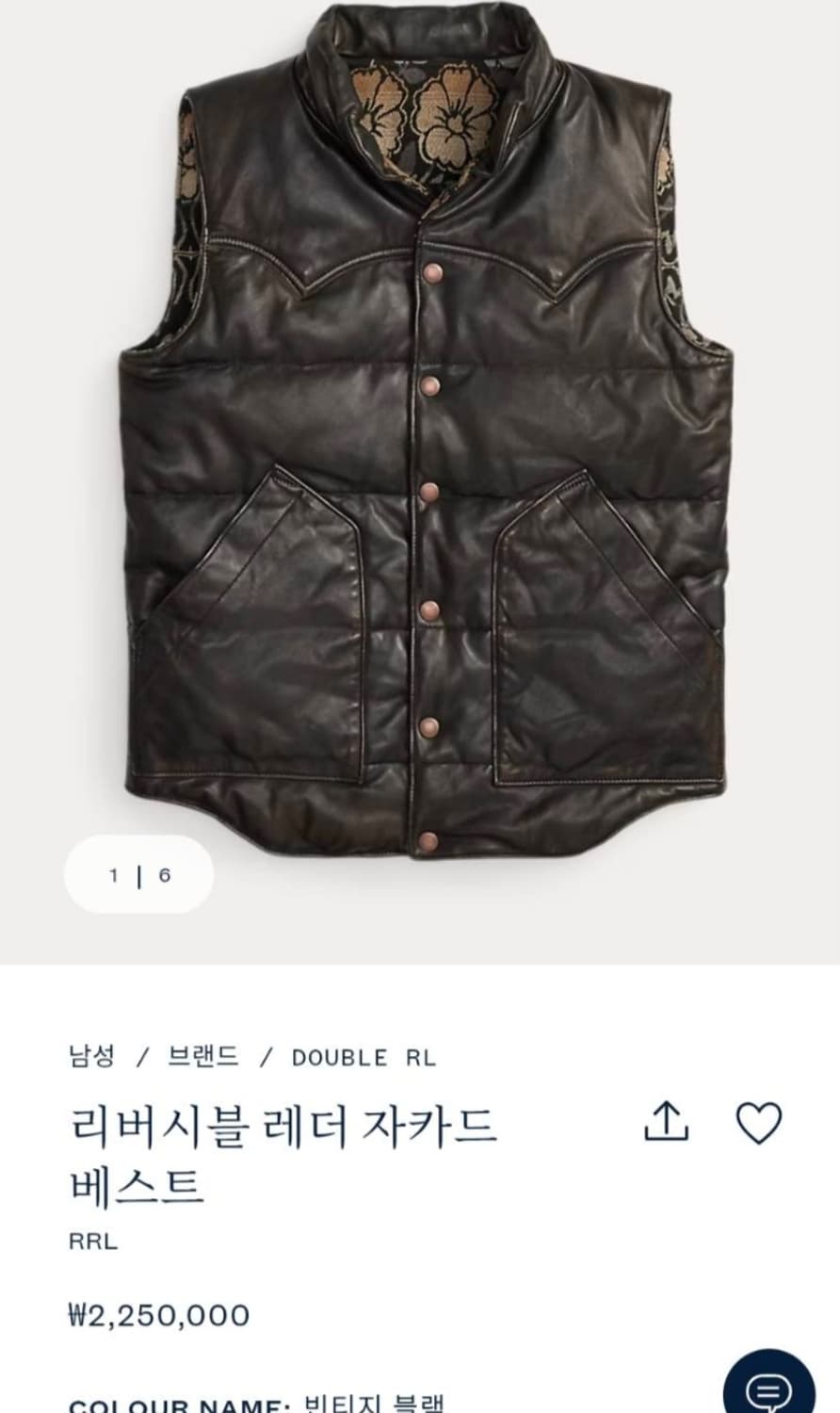Tap the 1 | 6 image counter pill

tap(138, 874)
